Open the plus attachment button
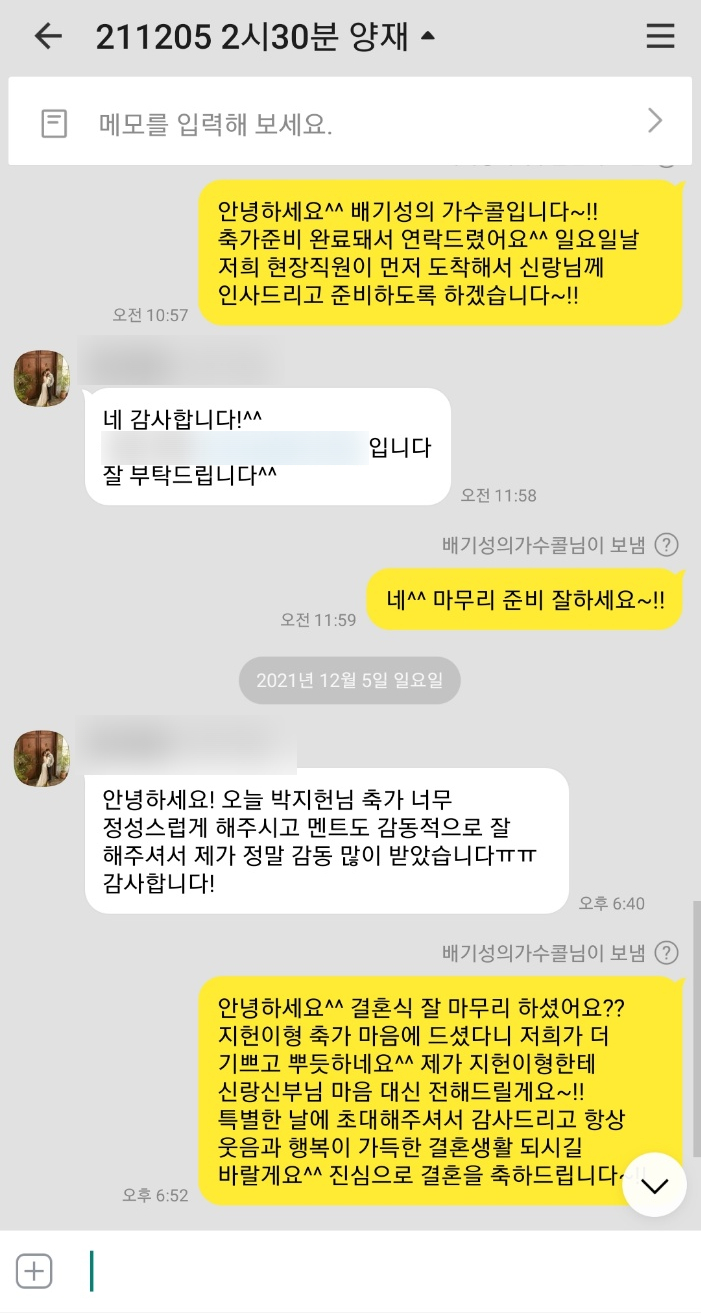Screen dimensions: 701x1313 pos(35,1271)
